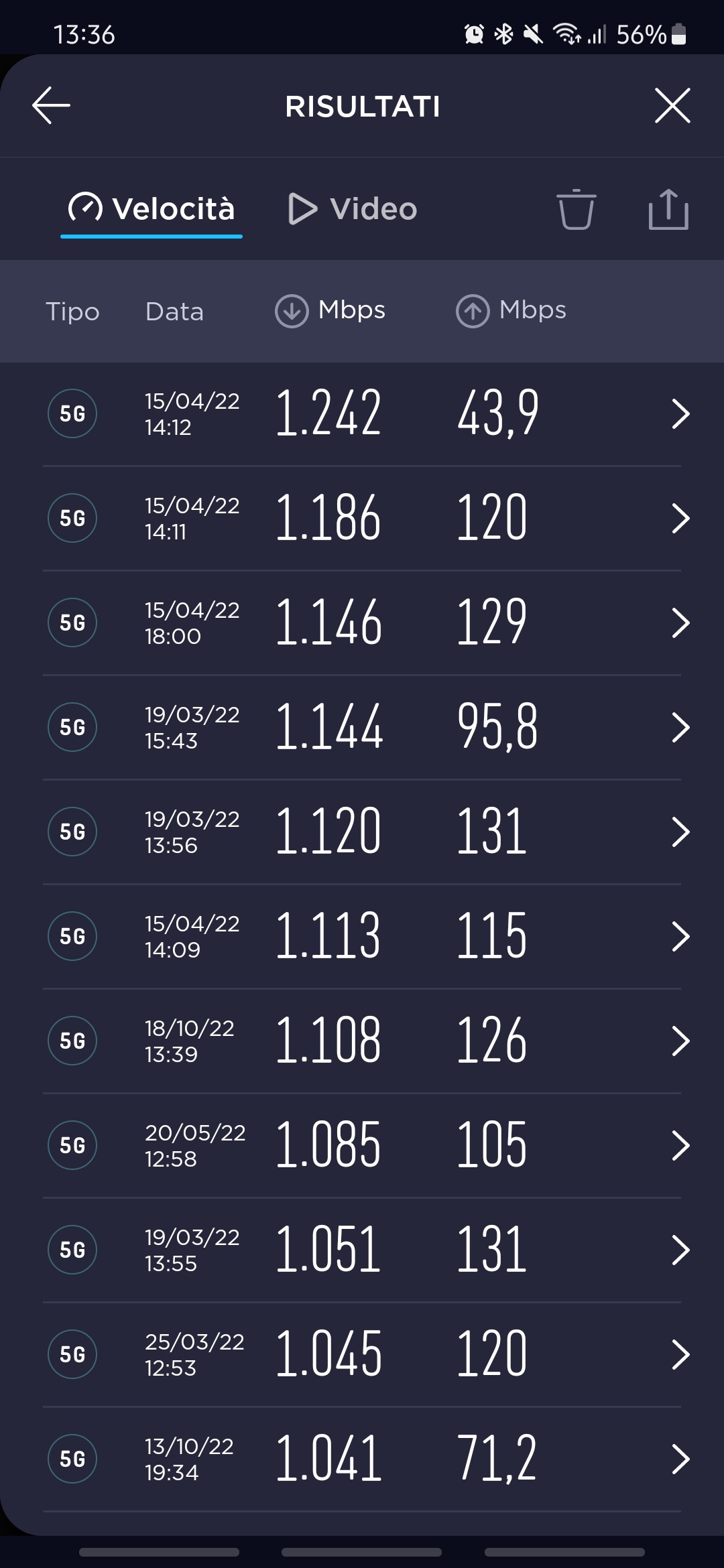This screenshot has height=1568, width=724.
Task: Open the 19/03/22 13:55 result row
Action: coord(362,1250)
